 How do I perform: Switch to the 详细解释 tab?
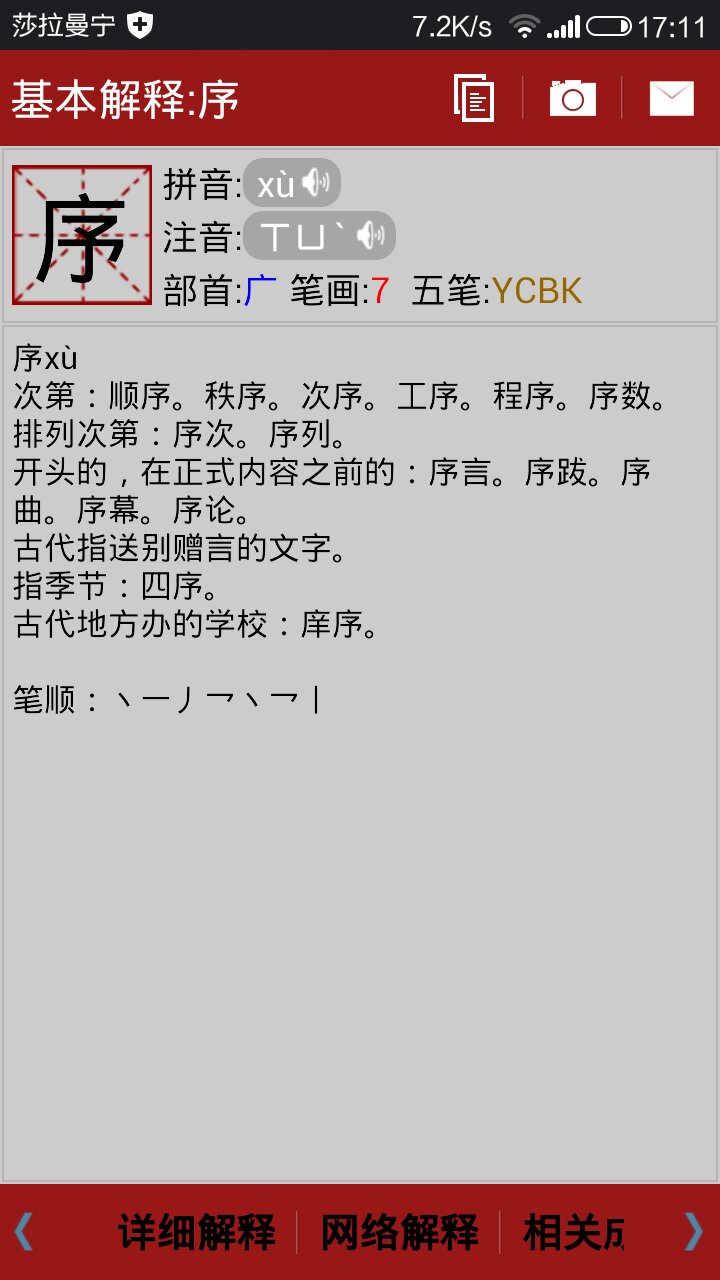tap(196, 1232)
